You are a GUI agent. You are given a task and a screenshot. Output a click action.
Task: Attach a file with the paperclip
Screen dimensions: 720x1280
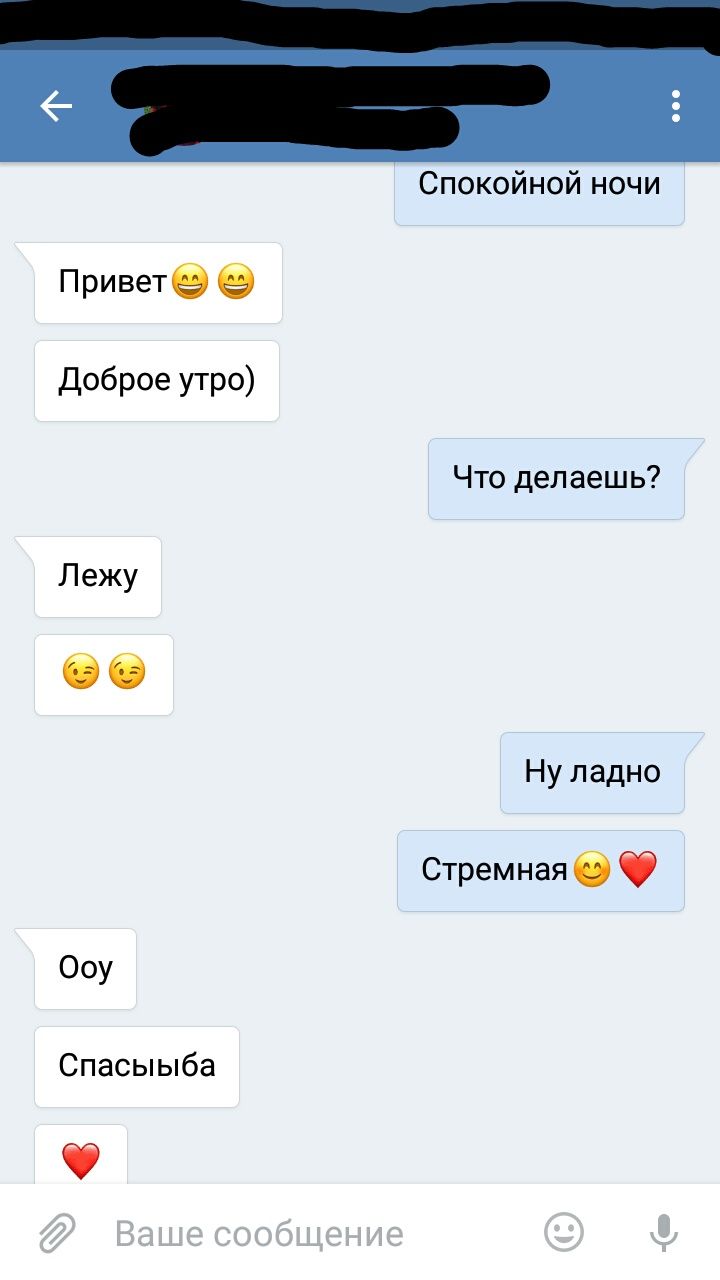click(x=58, y=1234)
